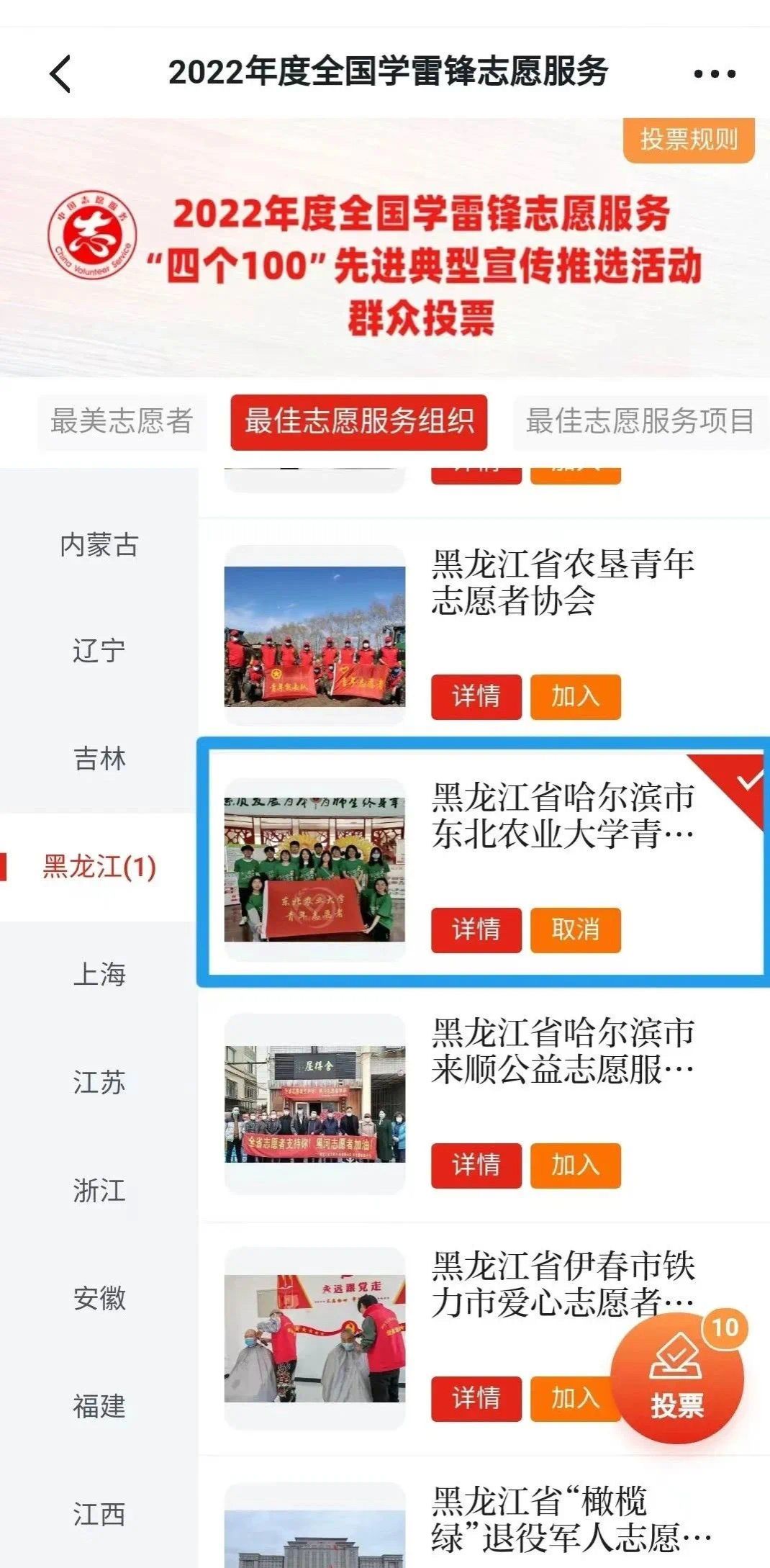
Task: Open the three-dot overflow menu
Action: [x=713, y=73]
